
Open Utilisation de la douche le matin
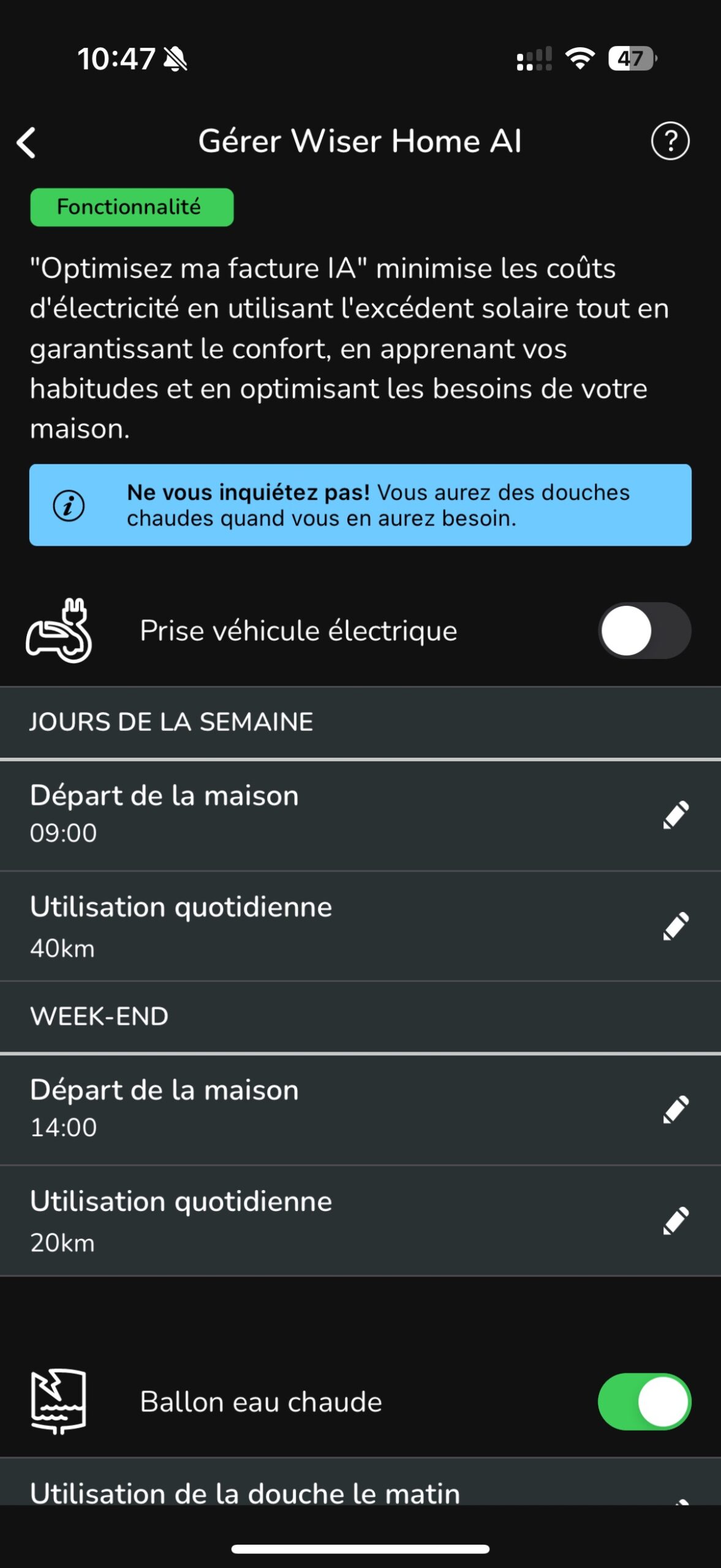pyautogui.click(x=245, y=1492)
